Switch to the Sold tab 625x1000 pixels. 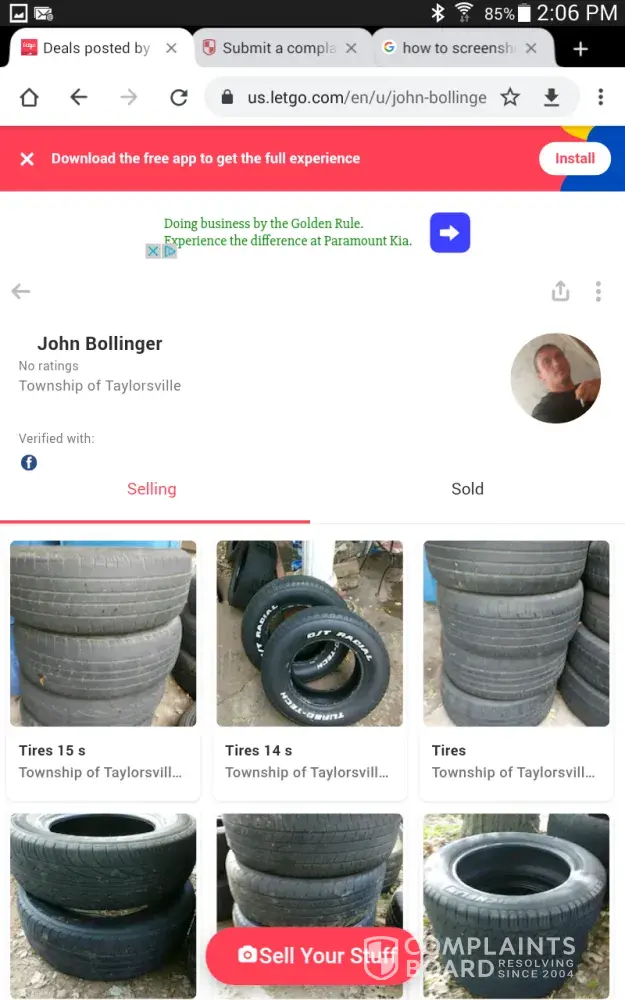(x=467, y=489)
